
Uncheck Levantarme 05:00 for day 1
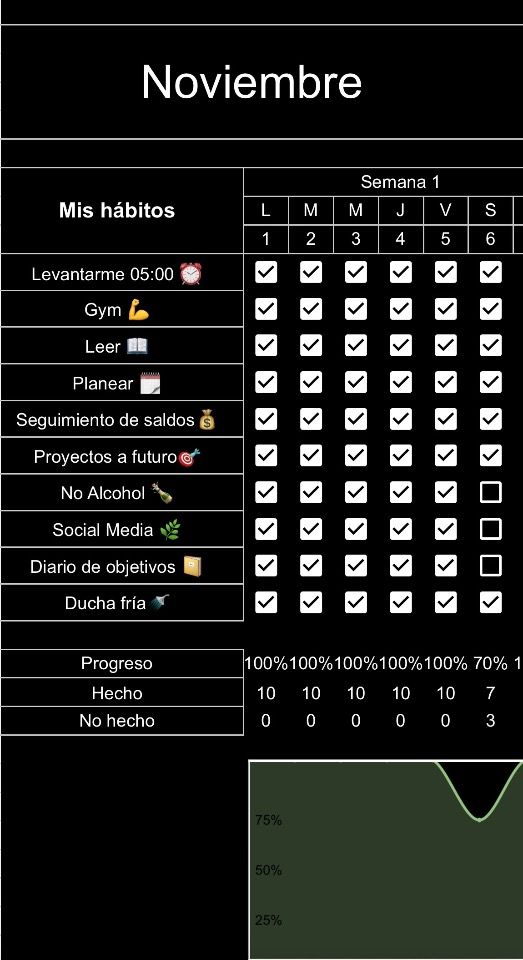(266, 272)
